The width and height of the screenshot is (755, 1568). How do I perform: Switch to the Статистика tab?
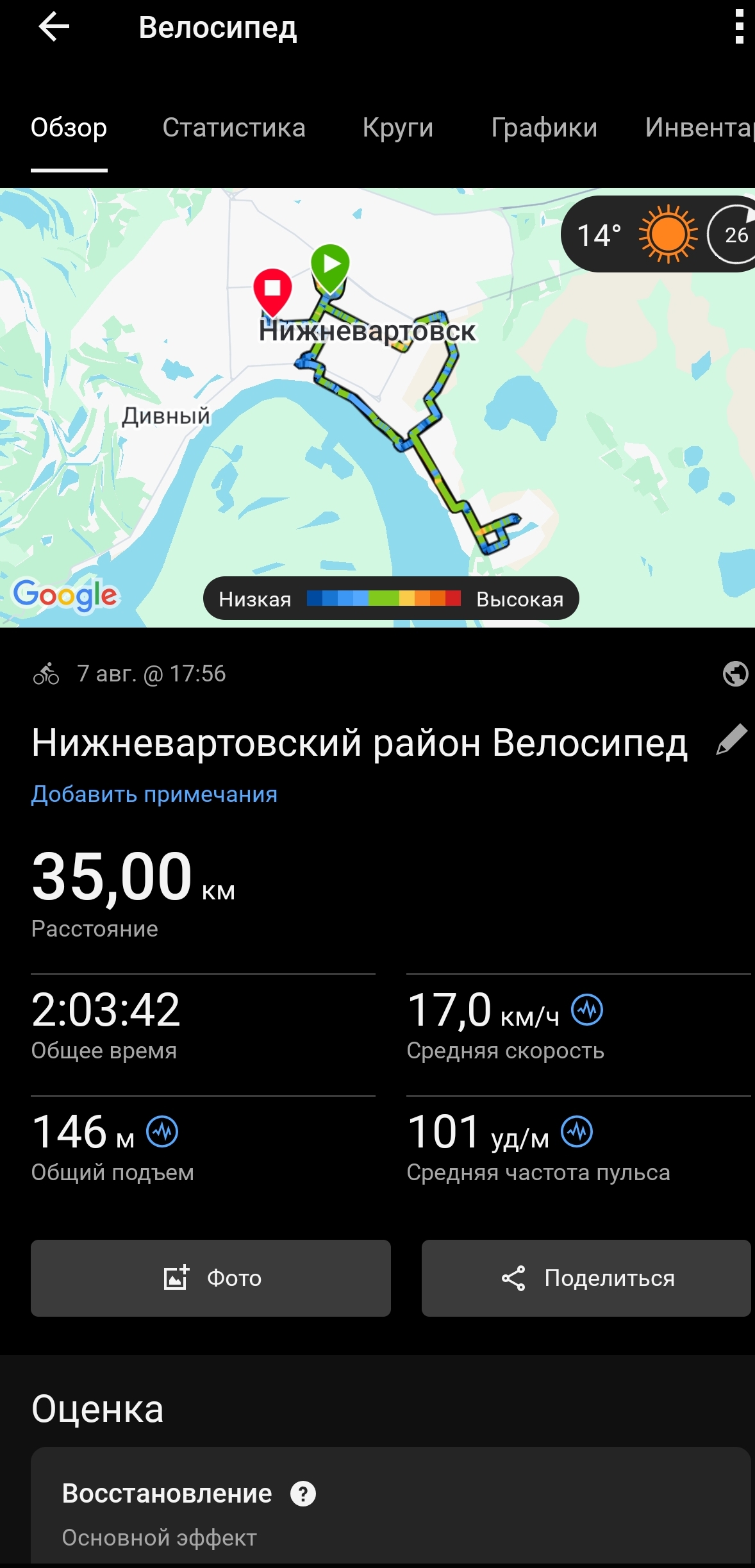[x=234, y=128]
